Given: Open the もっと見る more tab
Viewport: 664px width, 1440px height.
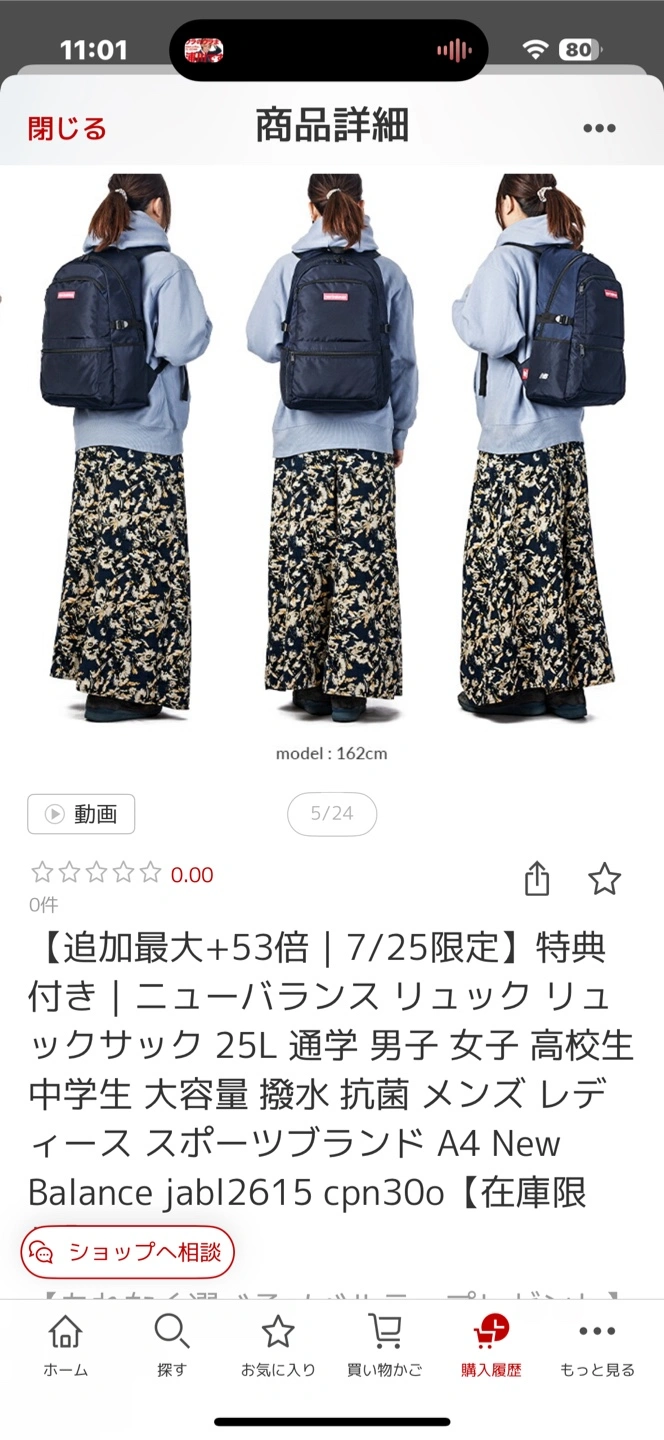Looking at the screenshot, I should tap(597, 1346).
